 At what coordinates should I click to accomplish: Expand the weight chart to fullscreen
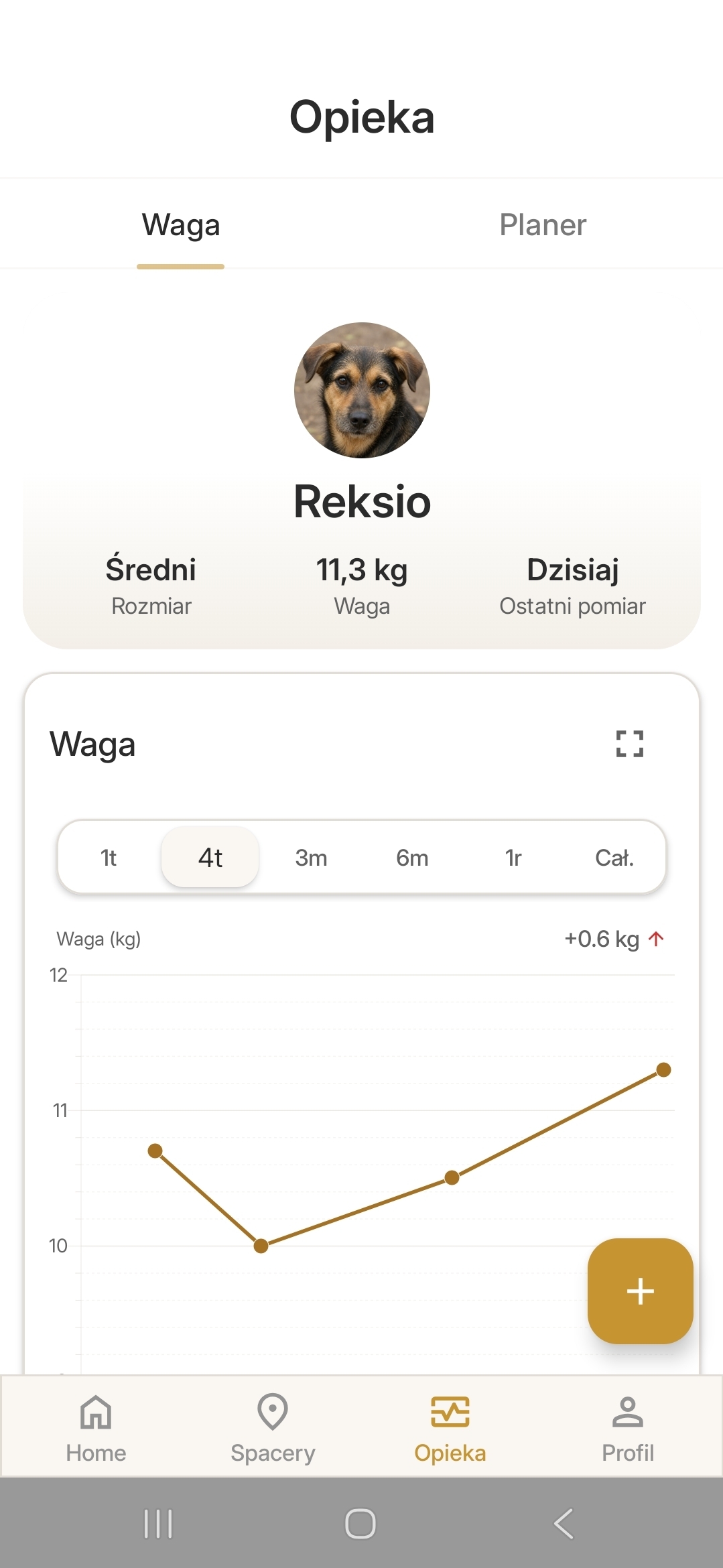(629, 744)
